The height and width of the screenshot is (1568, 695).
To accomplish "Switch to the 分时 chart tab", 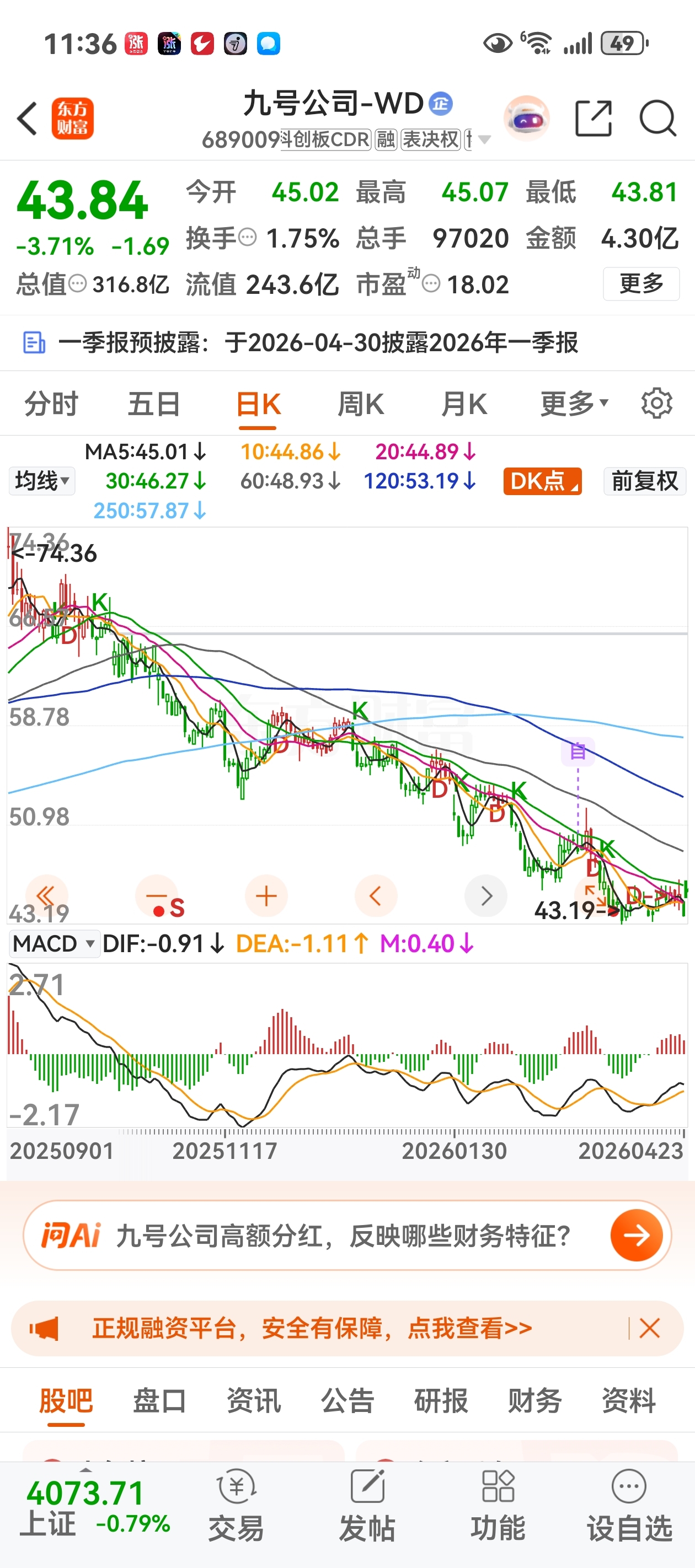I will (51, 404).
